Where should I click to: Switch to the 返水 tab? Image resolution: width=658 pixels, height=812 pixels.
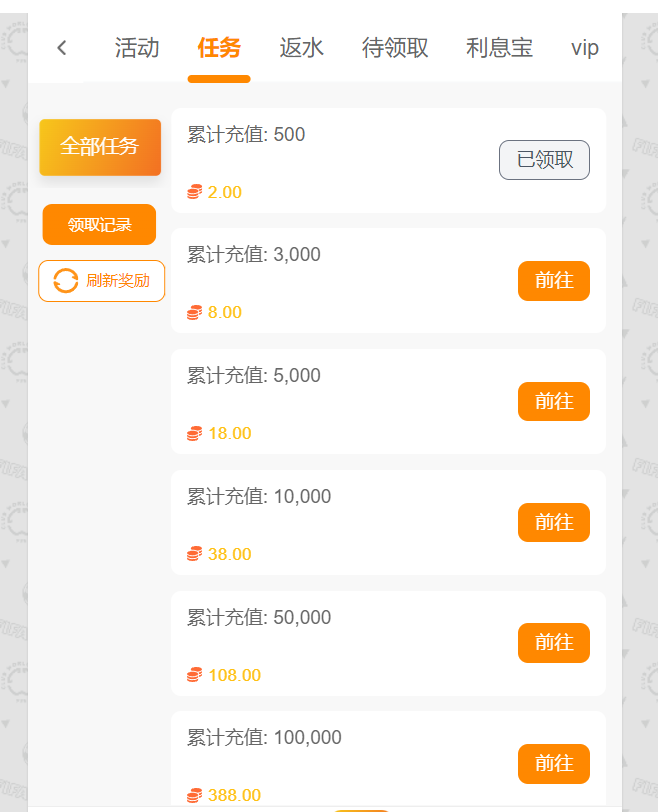[x=301, y=47]
